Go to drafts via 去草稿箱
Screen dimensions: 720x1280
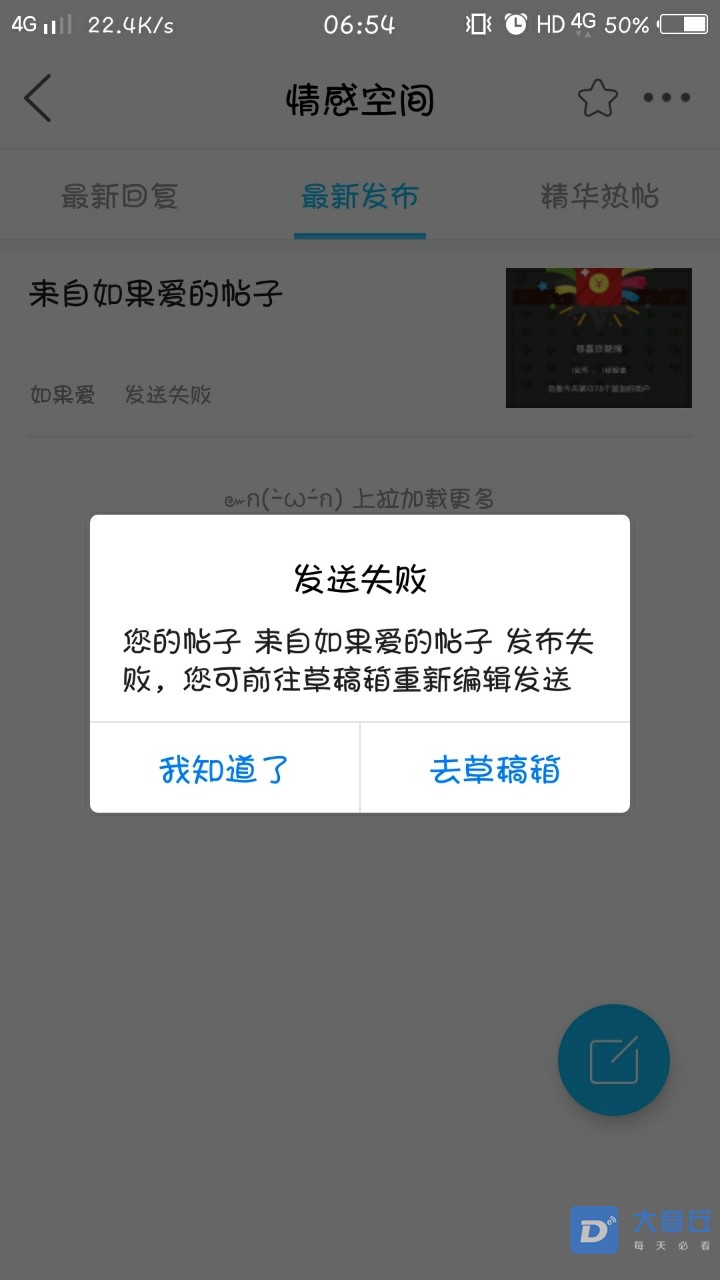tap(495, 769)
